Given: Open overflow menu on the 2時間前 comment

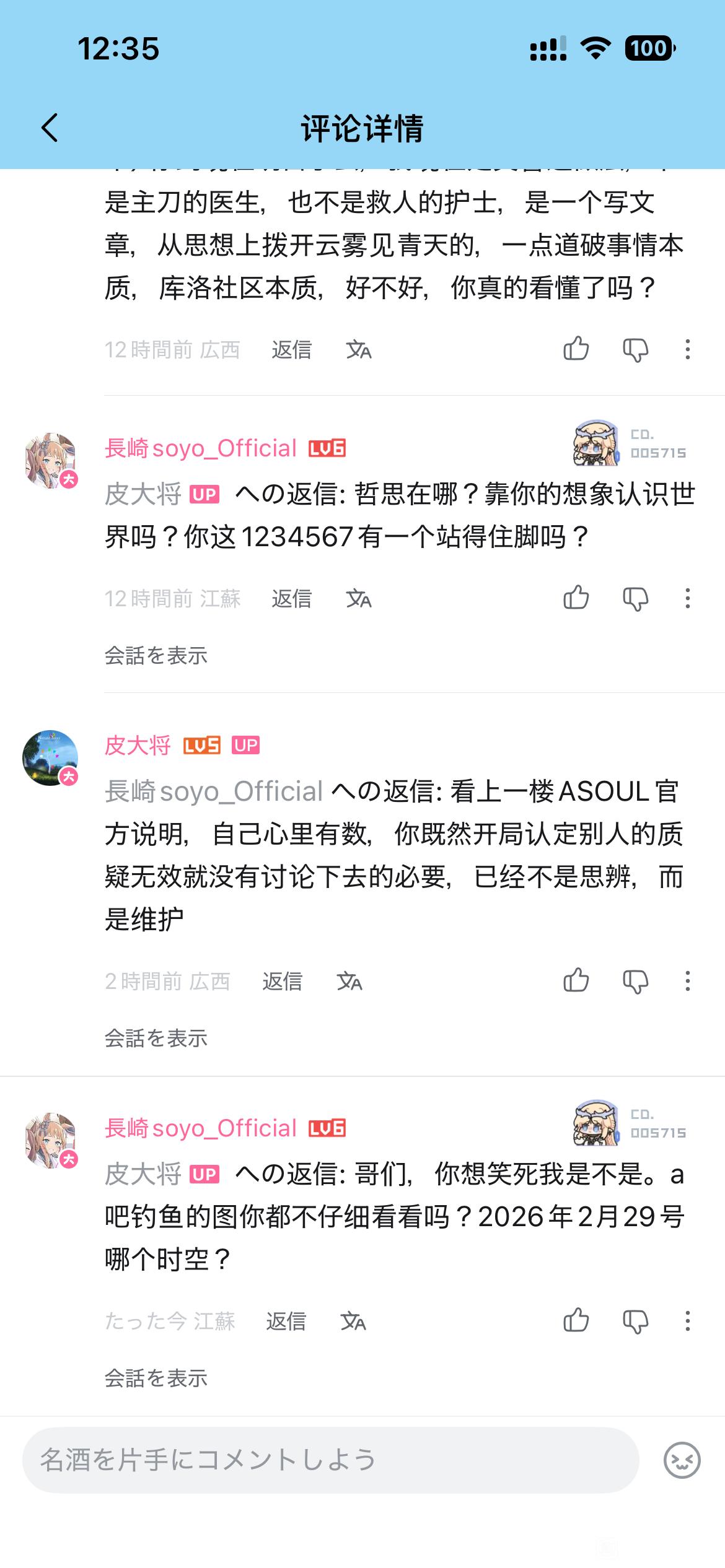Looking at the screenshot, I should coord(687,981).
